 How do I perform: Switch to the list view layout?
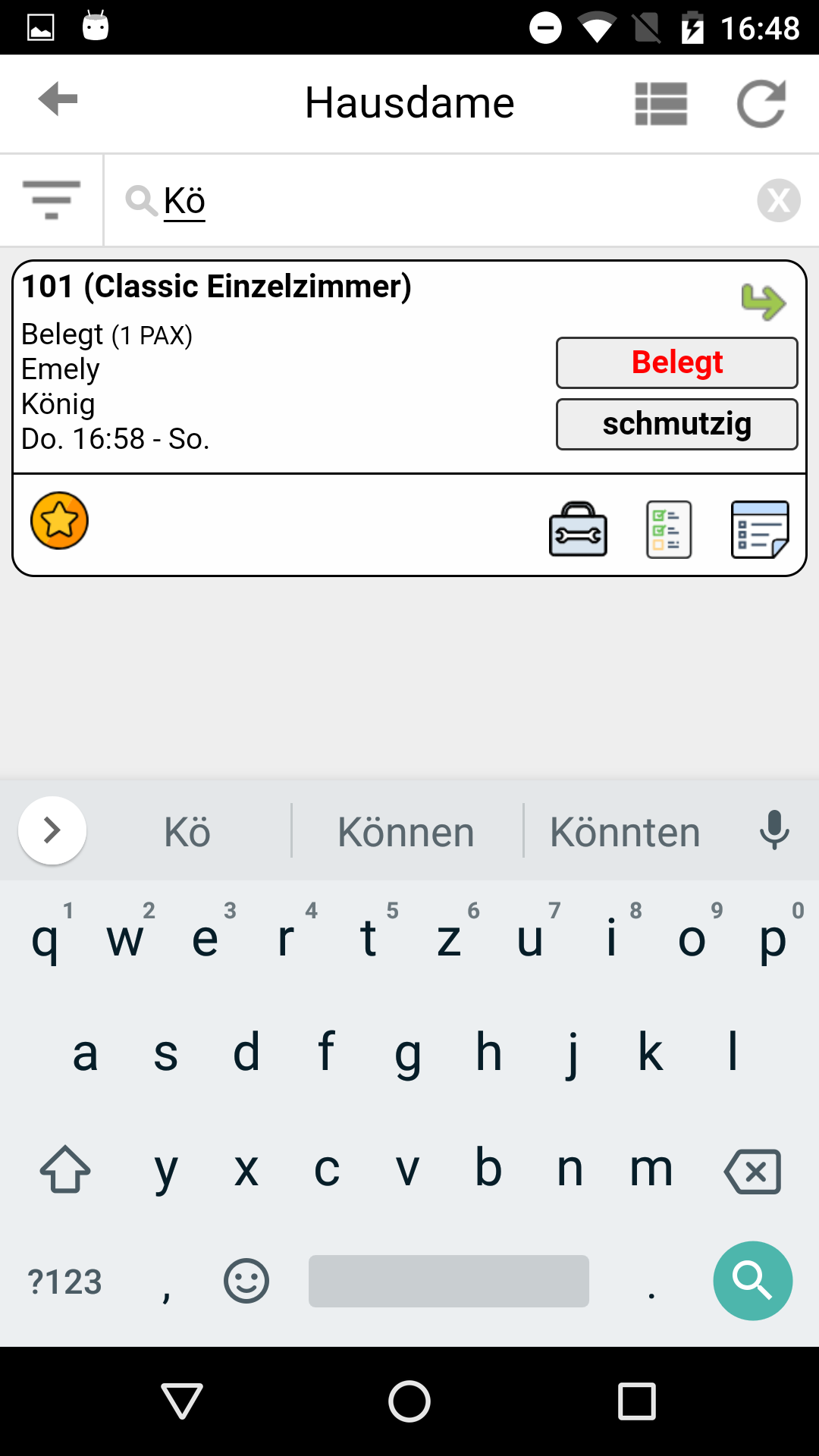pyautogui.click(x=661, y=104)
